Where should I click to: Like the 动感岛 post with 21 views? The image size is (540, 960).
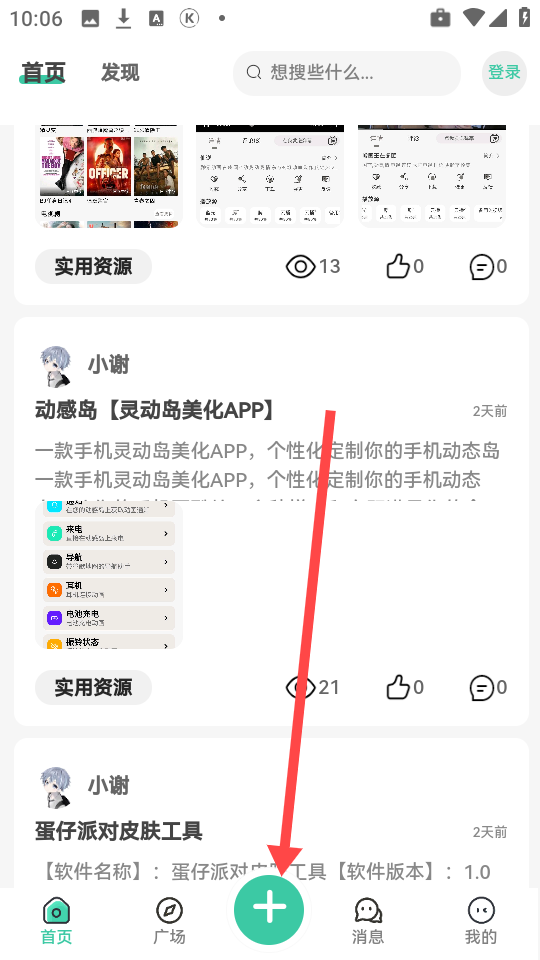pyautogui.click(x=405, y=688)
